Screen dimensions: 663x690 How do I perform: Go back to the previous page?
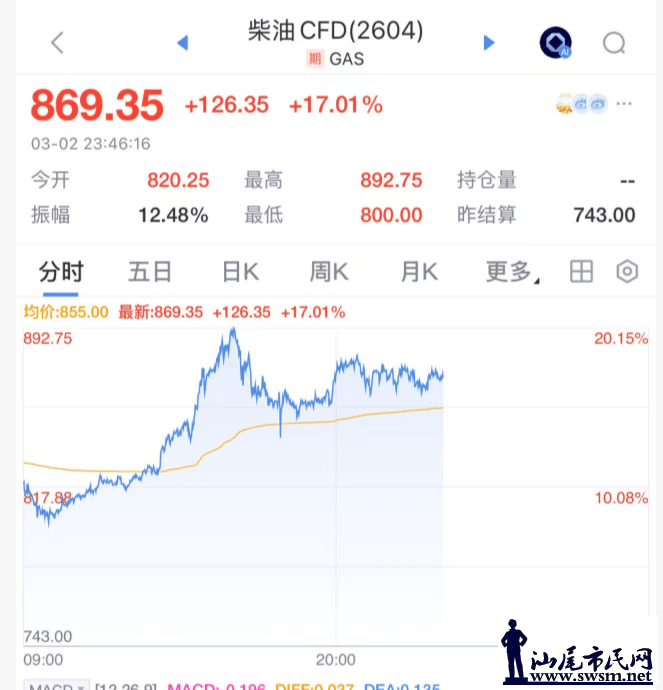[57, 42]
